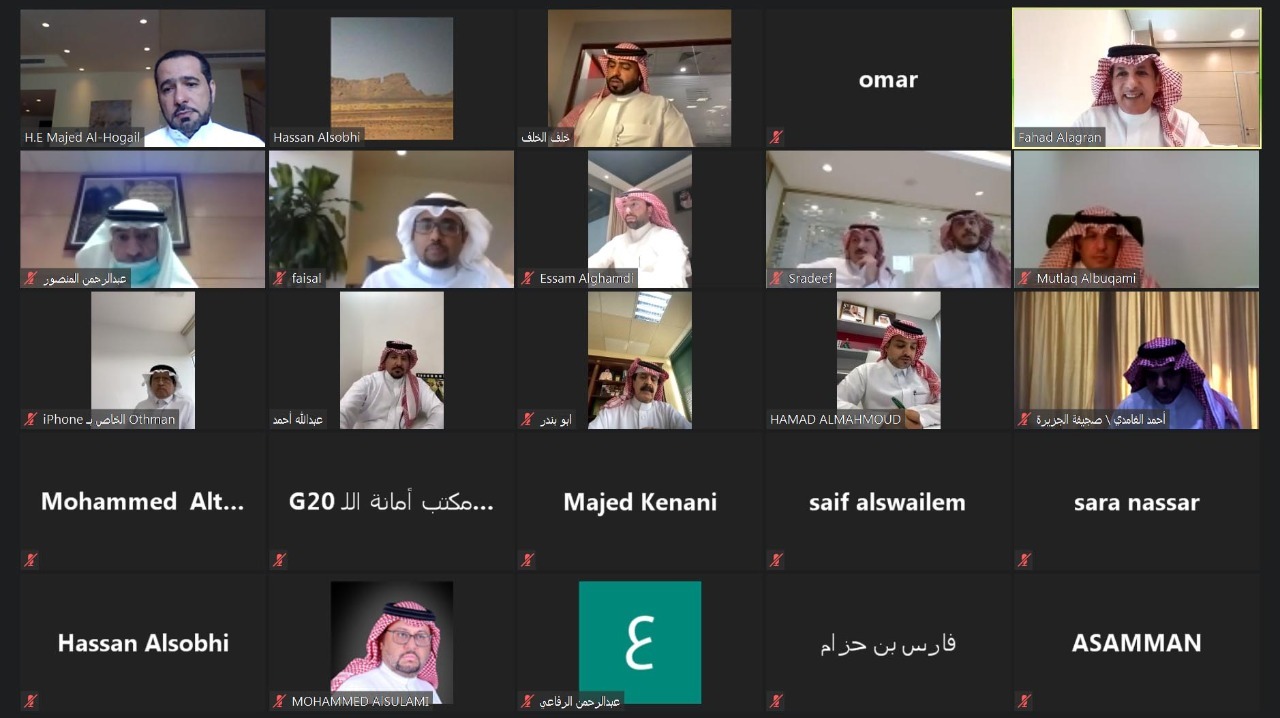The width and height of the screenshot is (1280, 718).
Task: Select Majed Kenani's participant tile
Action: tap(639, 501)
